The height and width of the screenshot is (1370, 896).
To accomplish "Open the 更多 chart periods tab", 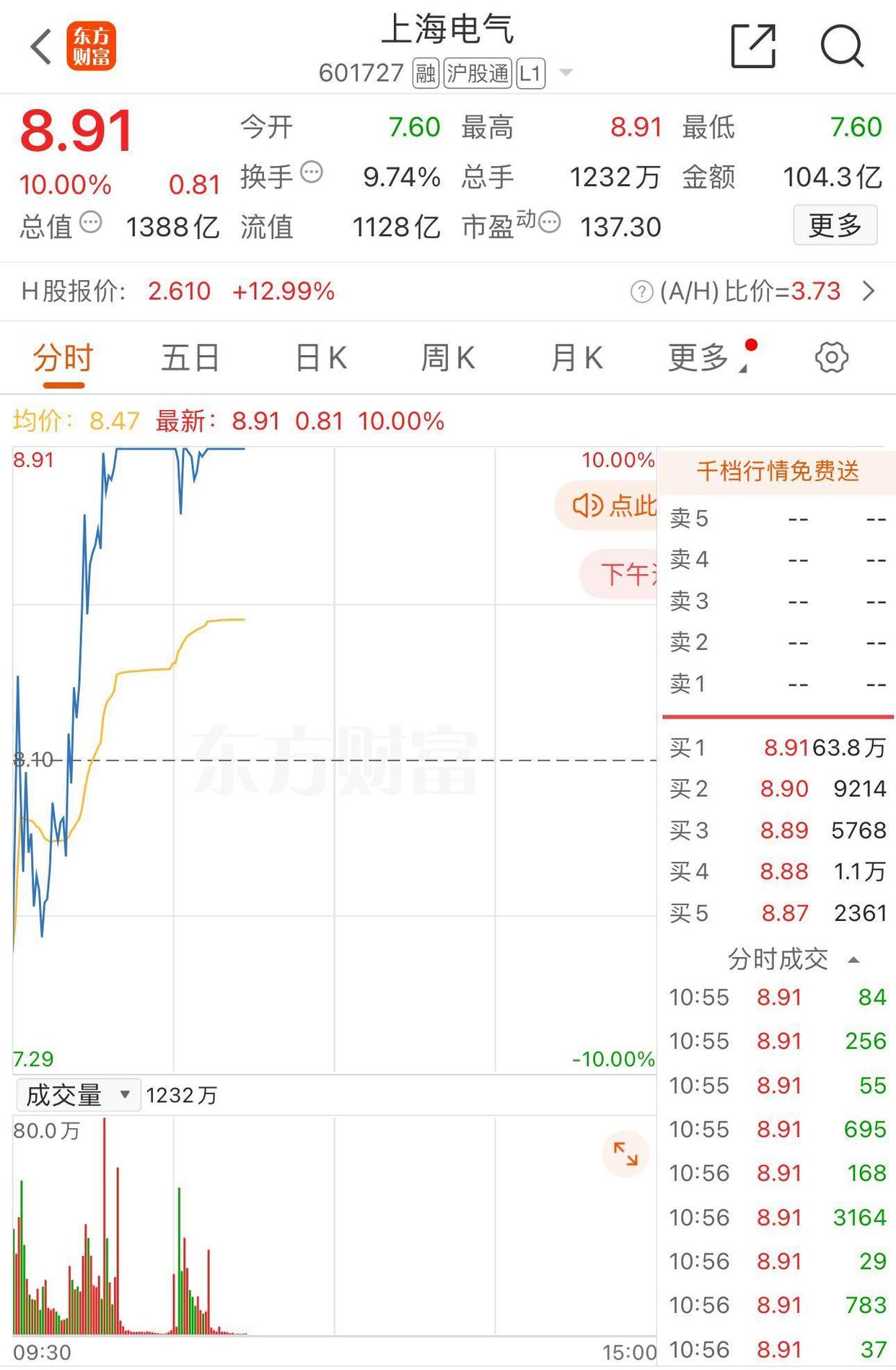I will click(700, 358).
